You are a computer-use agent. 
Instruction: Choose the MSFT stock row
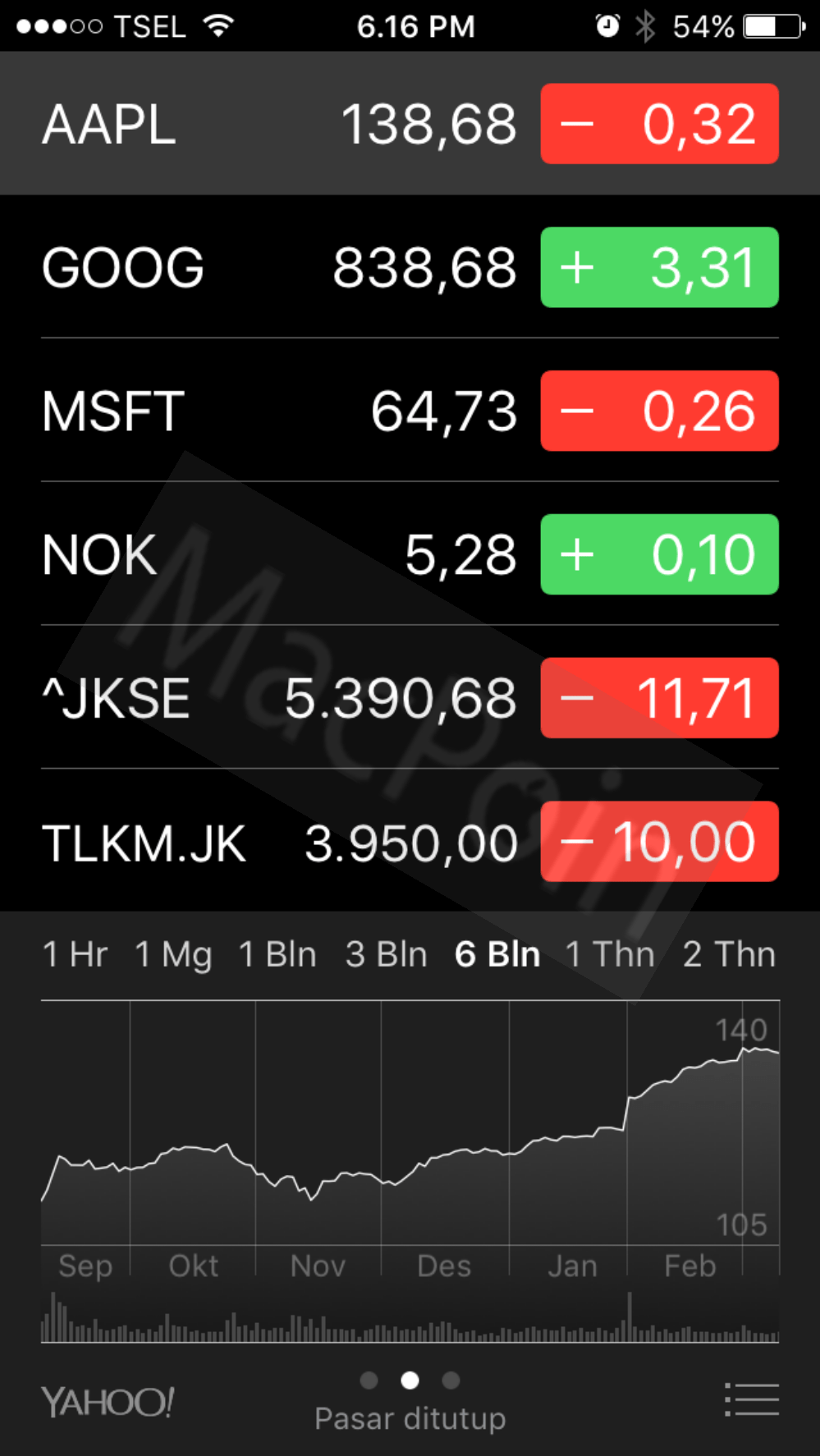click(x=279, y=411)
